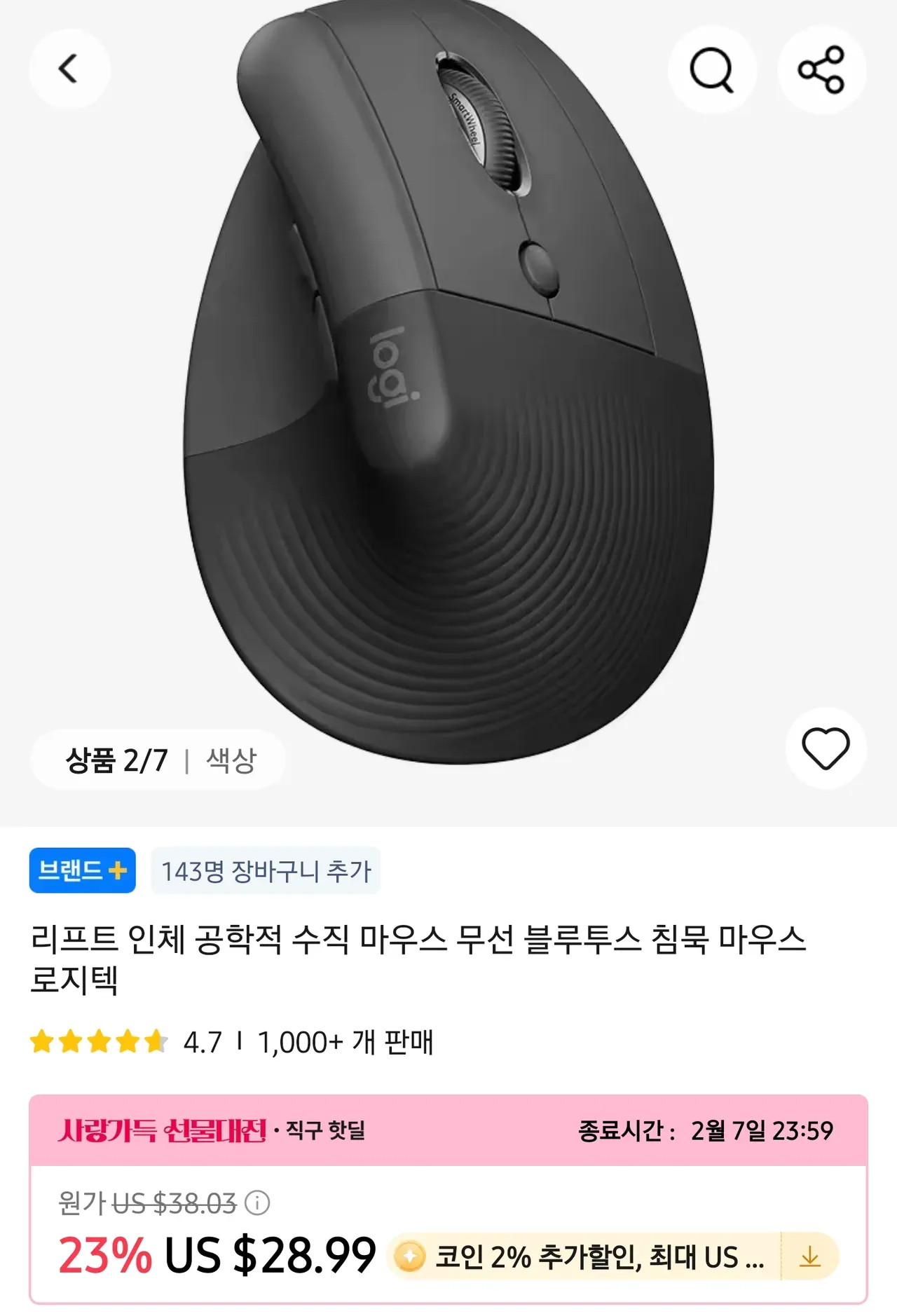Screen dimensions: 897x1316
Task: Go back using the top arrow
Action: point(69,69)
